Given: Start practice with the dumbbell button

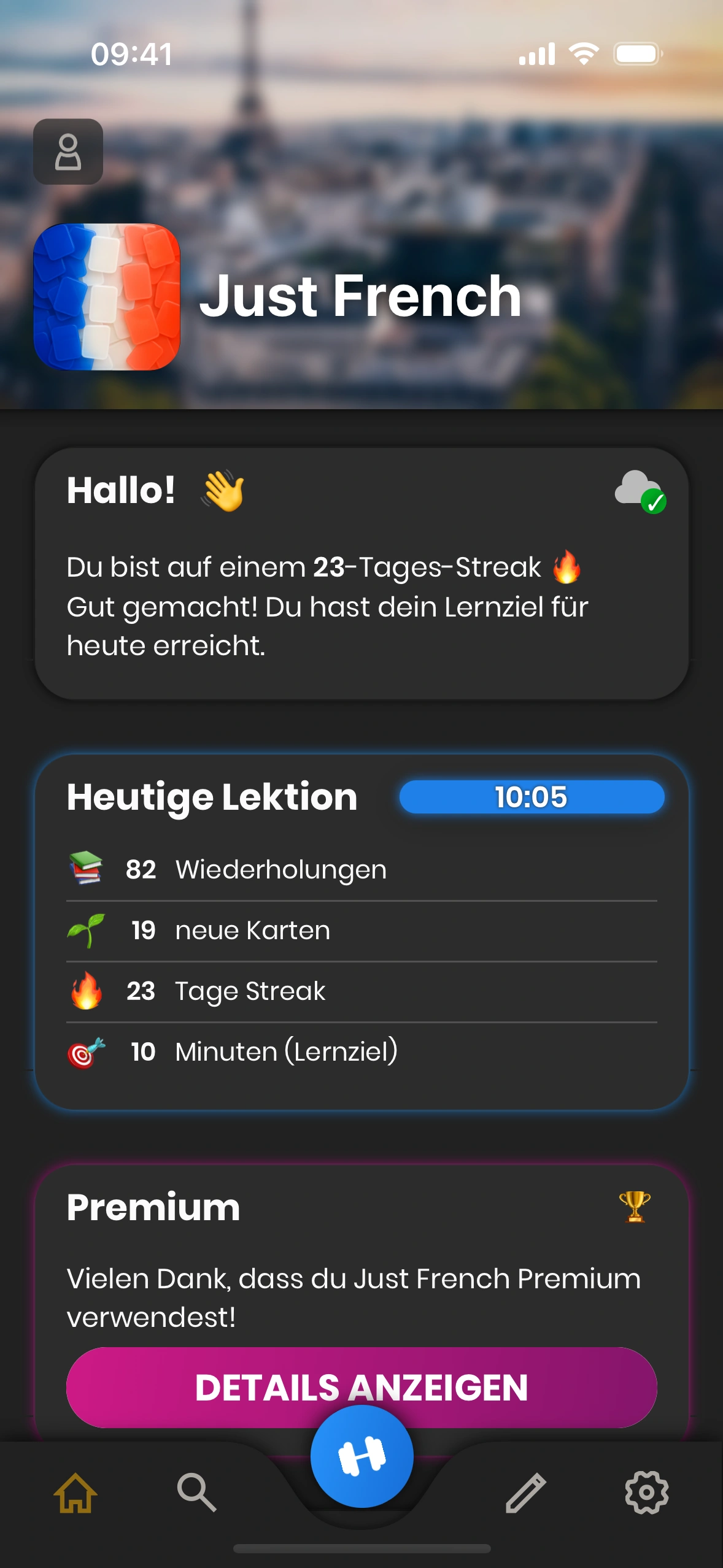Looking at the screenshot, I should [x=361, y=1456].
